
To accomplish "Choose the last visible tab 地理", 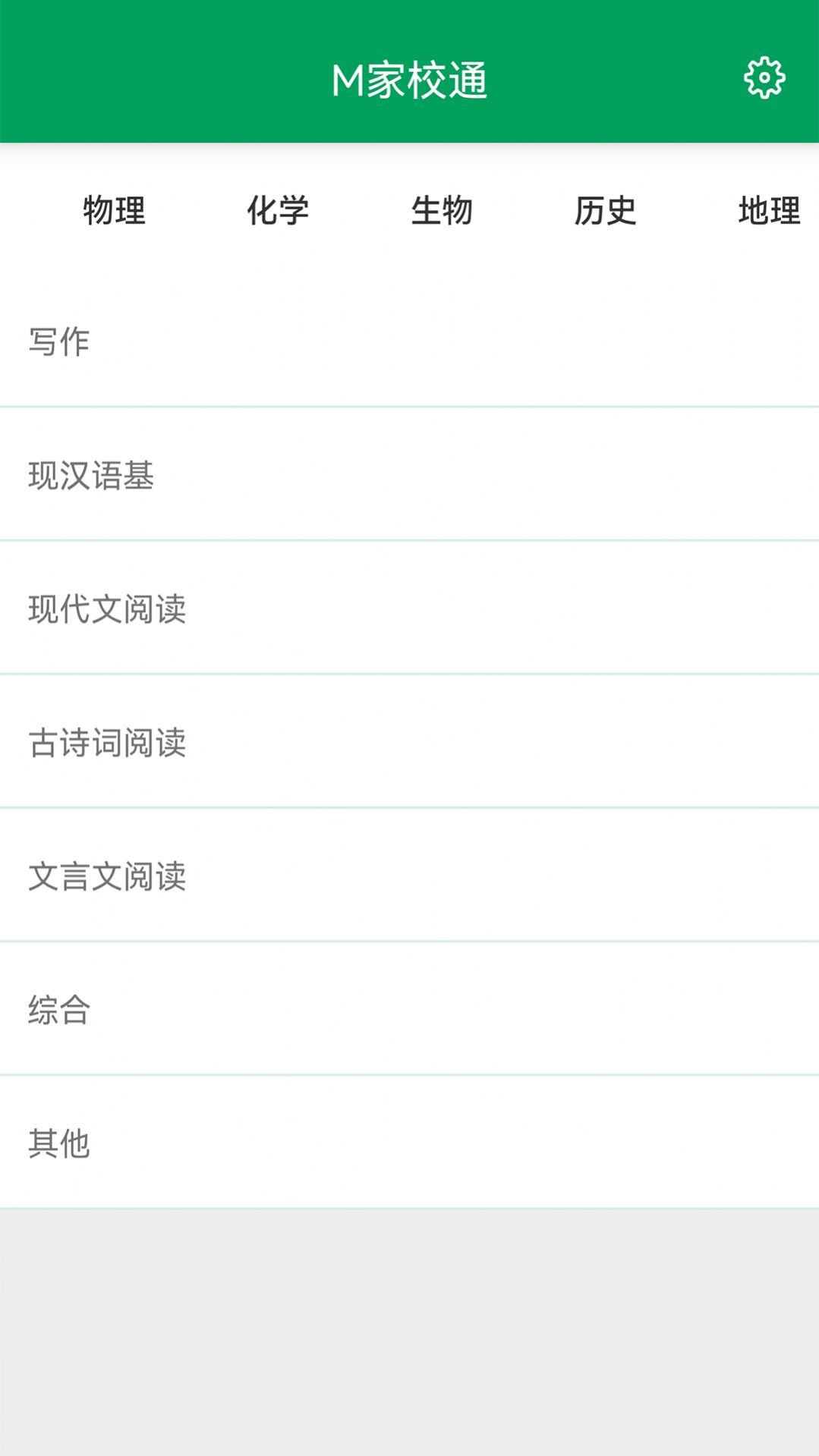I will pyautogui.click(x=767, y=211).
